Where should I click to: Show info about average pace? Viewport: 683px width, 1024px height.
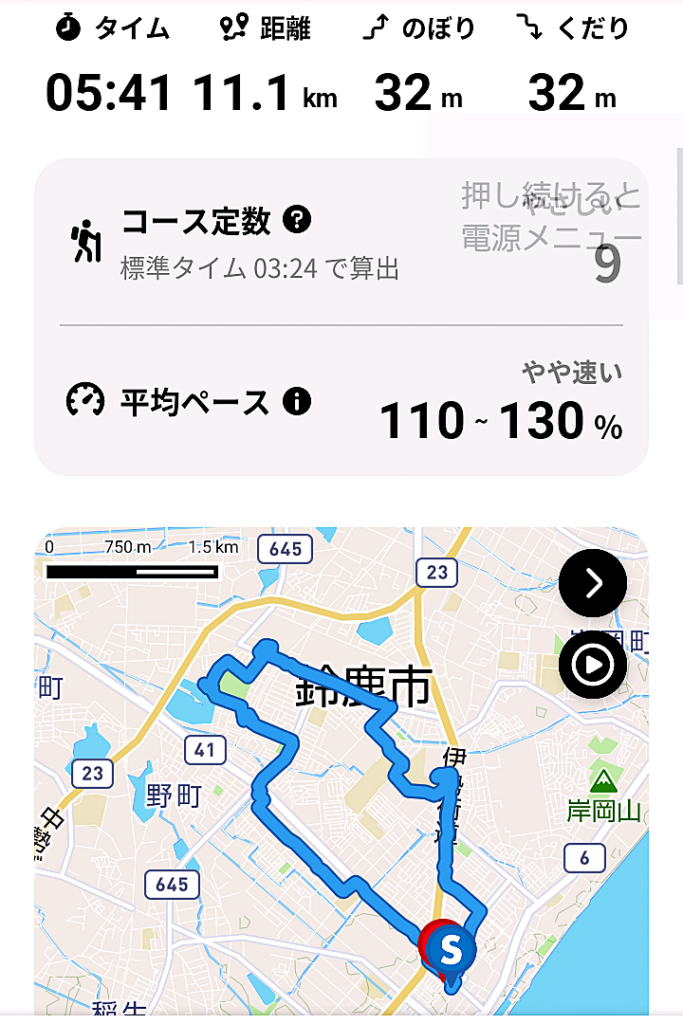(x=297, y=402)
